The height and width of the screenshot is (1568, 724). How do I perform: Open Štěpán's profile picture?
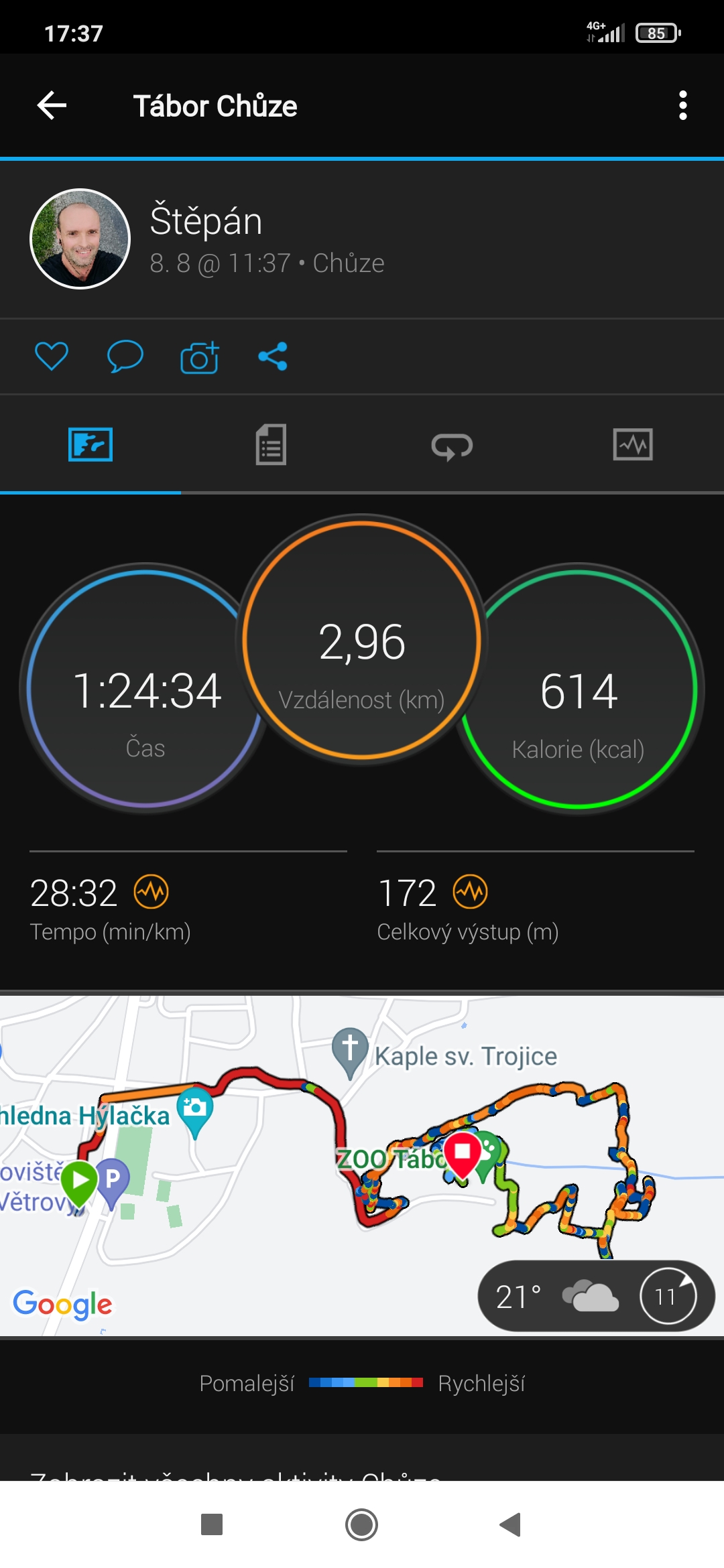80,239
